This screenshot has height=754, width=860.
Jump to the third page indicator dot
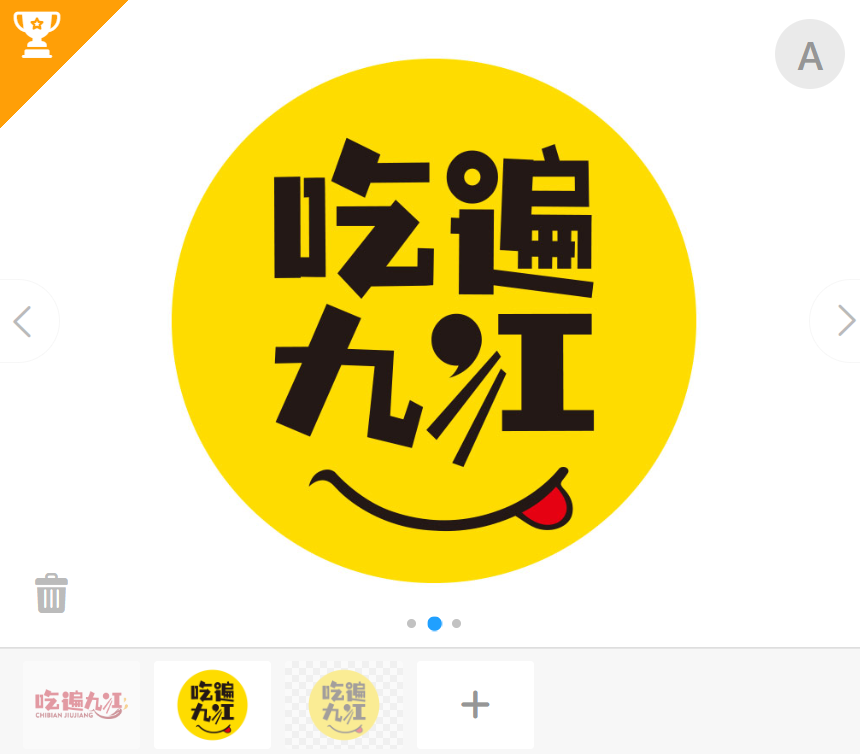[x=456, y=623]
